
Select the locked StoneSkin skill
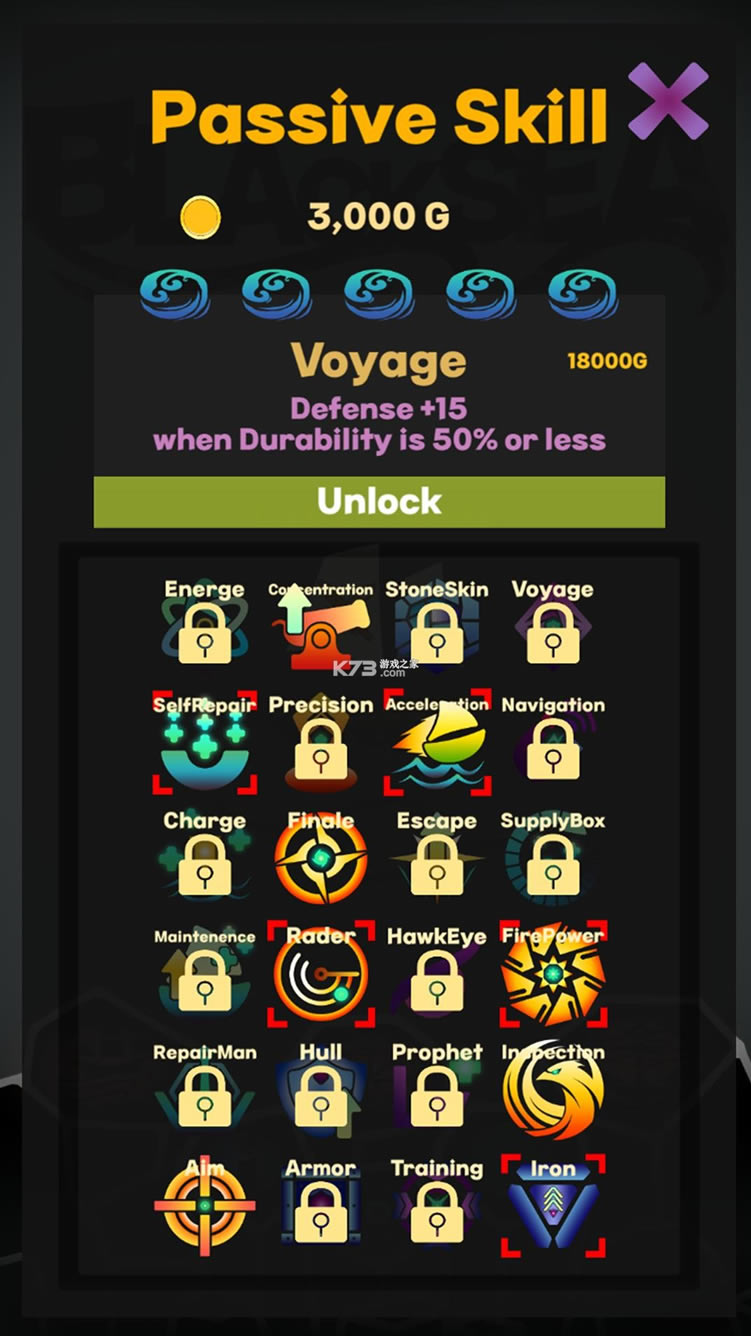(x=437, y=629)
